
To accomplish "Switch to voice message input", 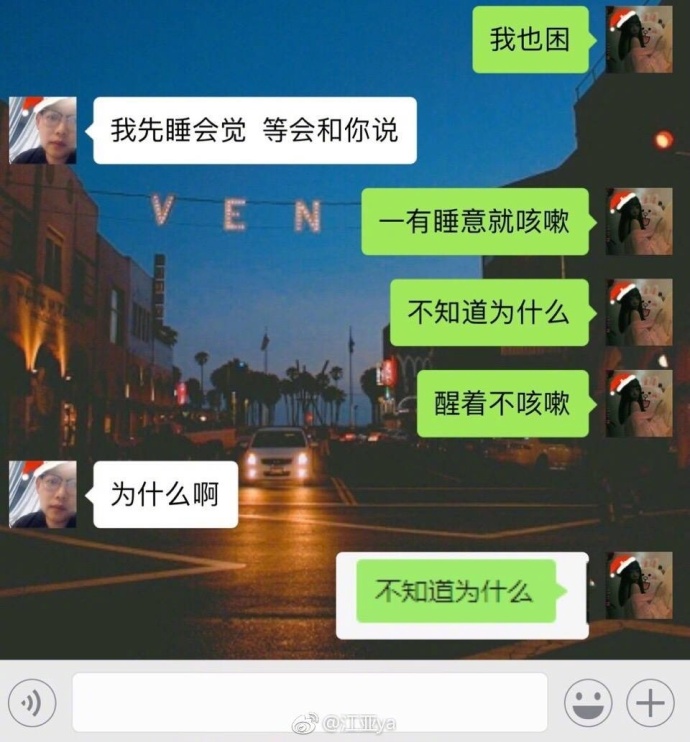I will [x=32, y=703].
